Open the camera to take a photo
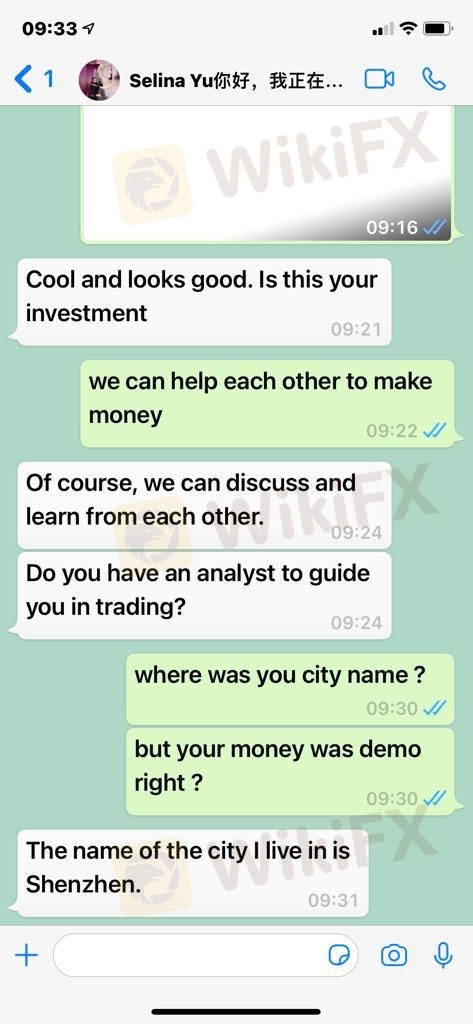 [394, 956]
